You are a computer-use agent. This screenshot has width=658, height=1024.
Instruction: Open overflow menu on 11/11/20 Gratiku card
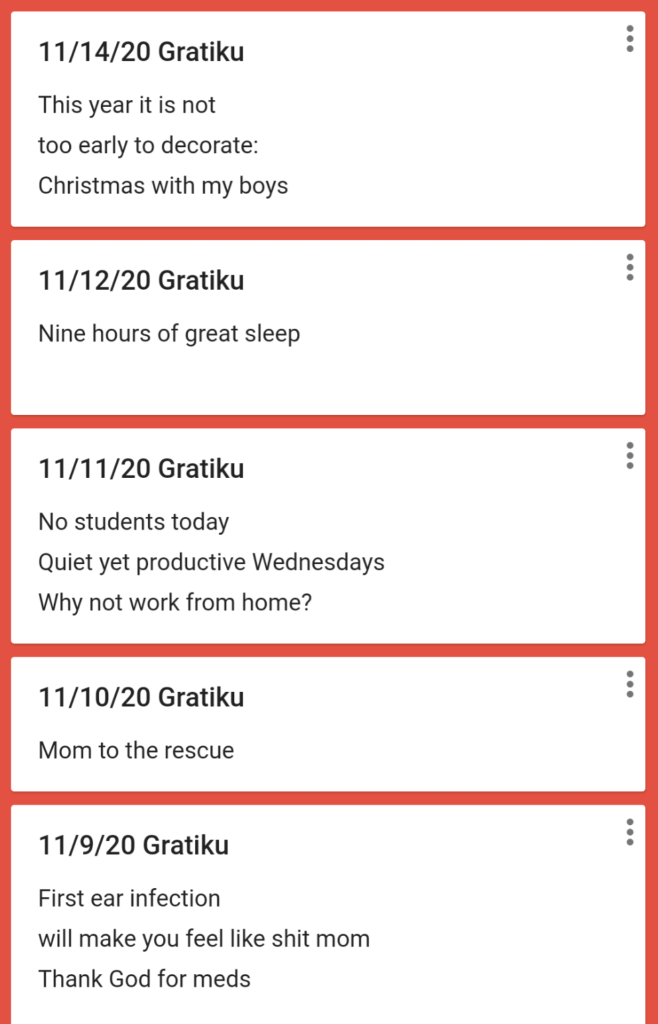coord(629,455)
